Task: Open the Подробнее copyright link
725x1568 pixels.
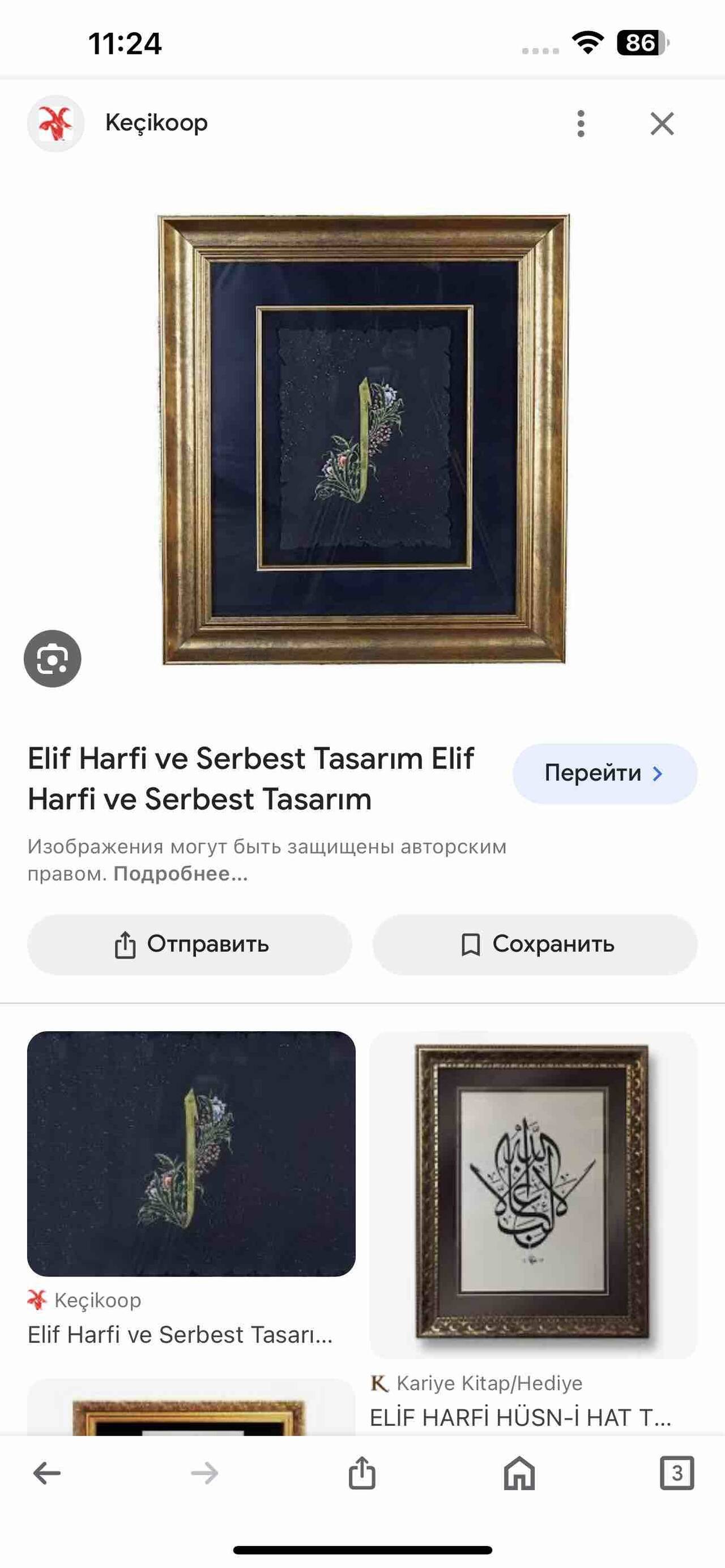Action: point(181,874)
